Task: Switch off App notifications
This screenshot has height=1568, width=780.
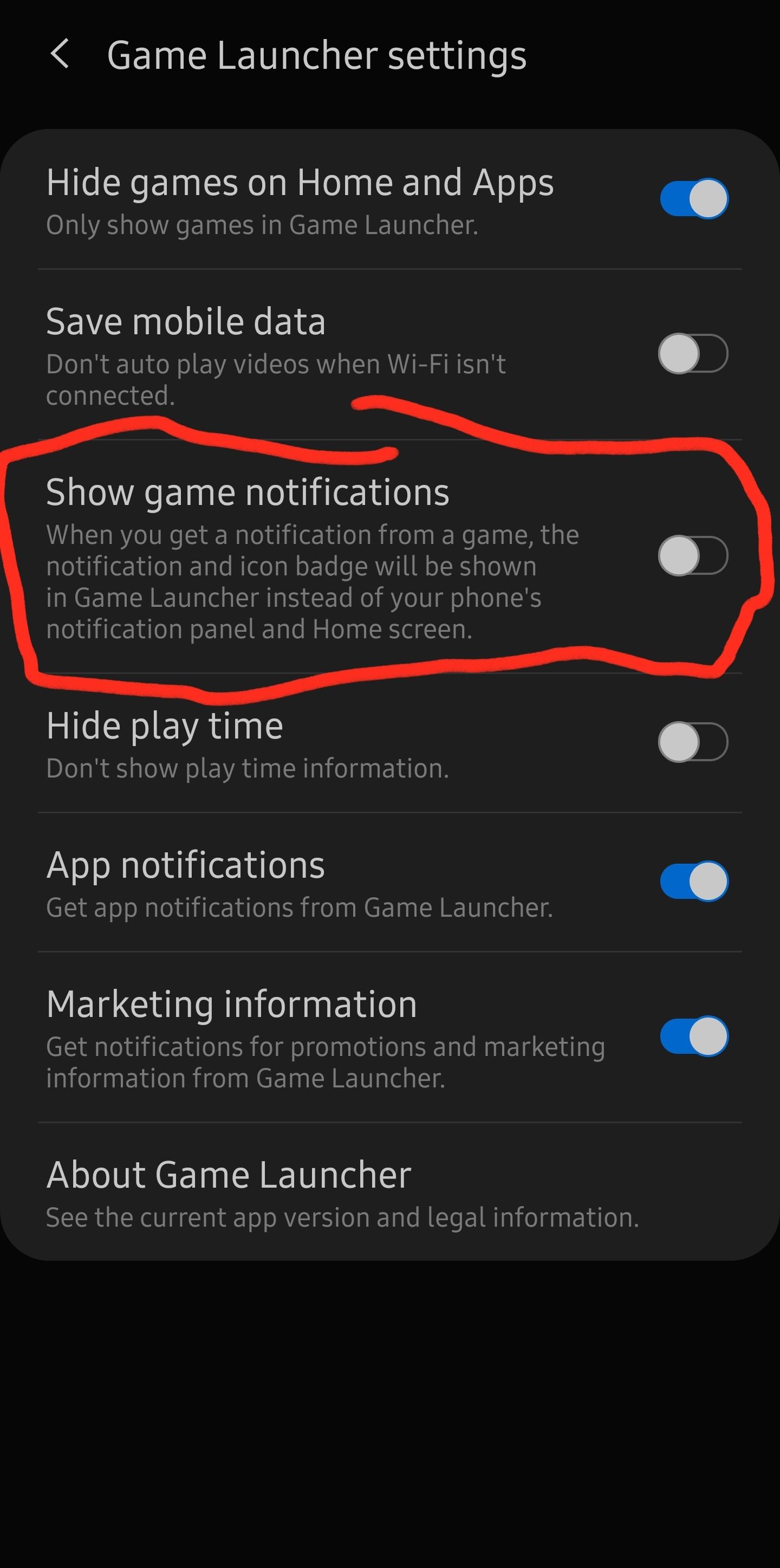Action: click(693, 881)
